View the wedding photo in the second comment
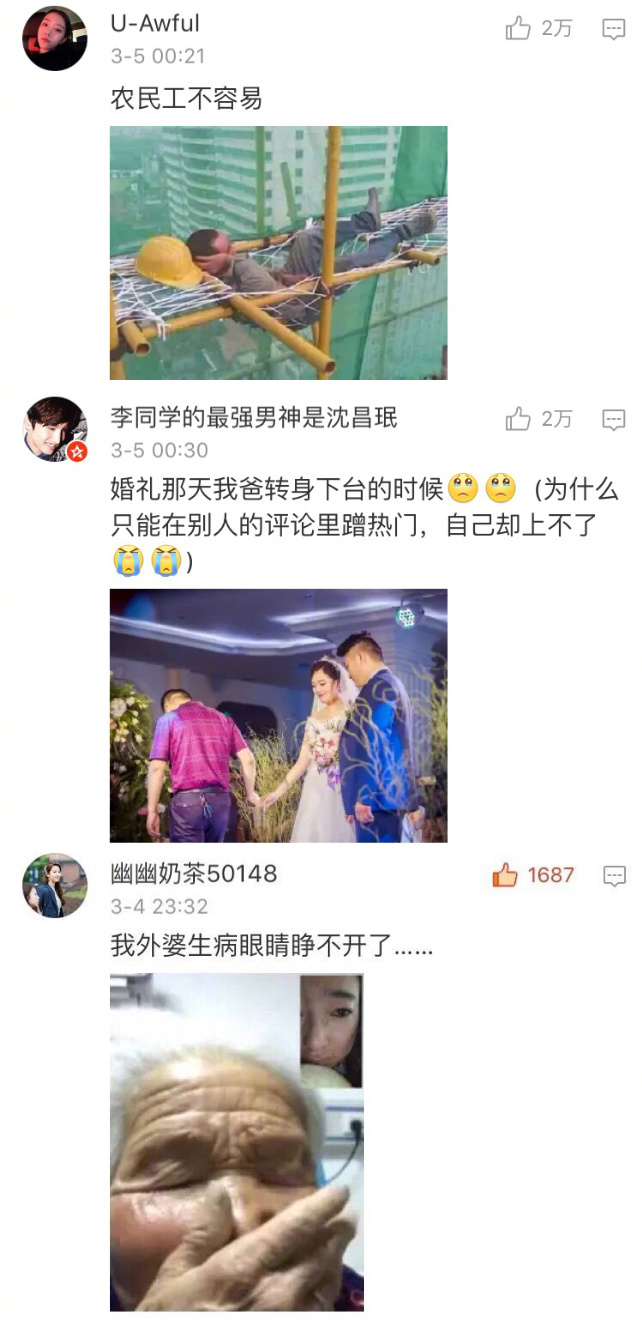Viewport: 642px width, 1327px height. coord(278,715)
